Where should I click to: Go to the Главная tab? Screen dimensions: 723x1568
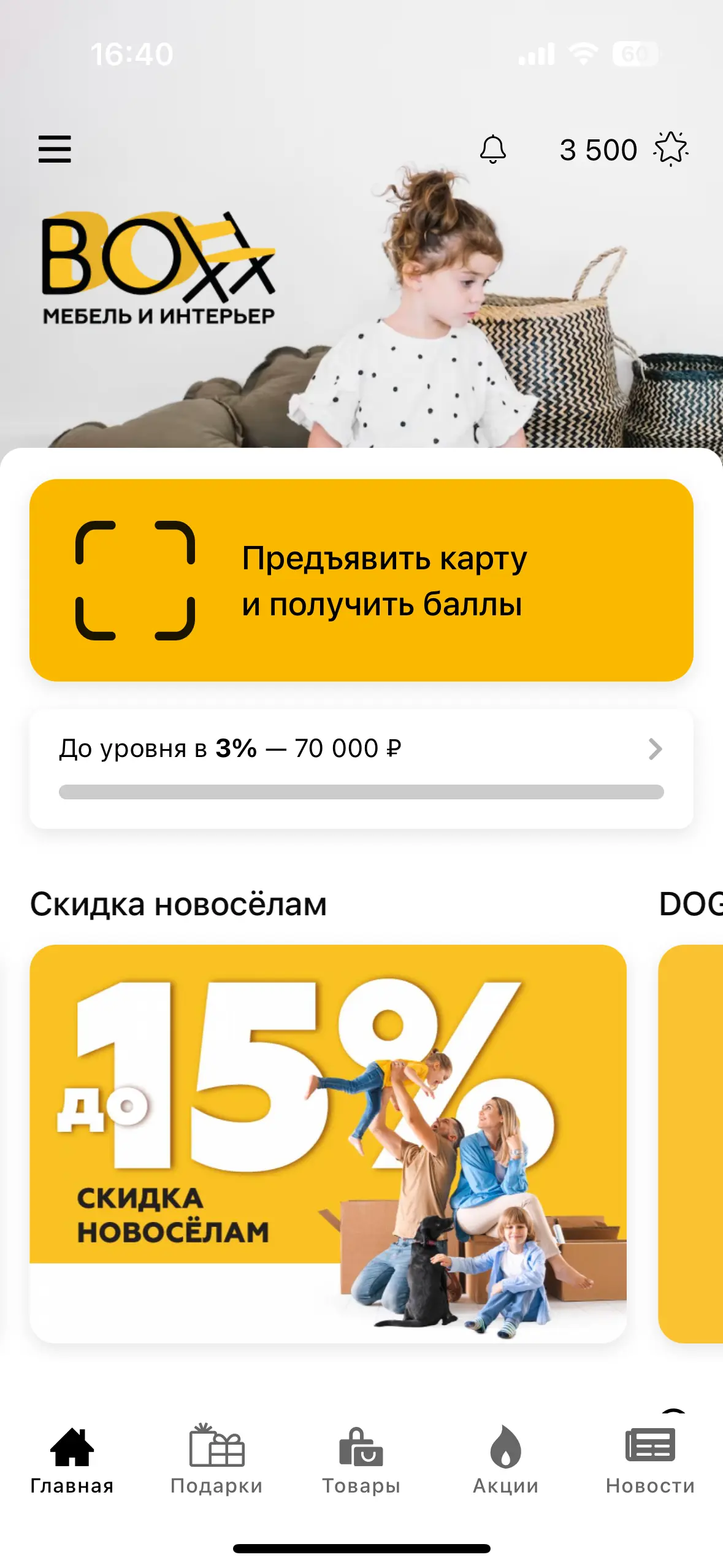pos(72,1460)
